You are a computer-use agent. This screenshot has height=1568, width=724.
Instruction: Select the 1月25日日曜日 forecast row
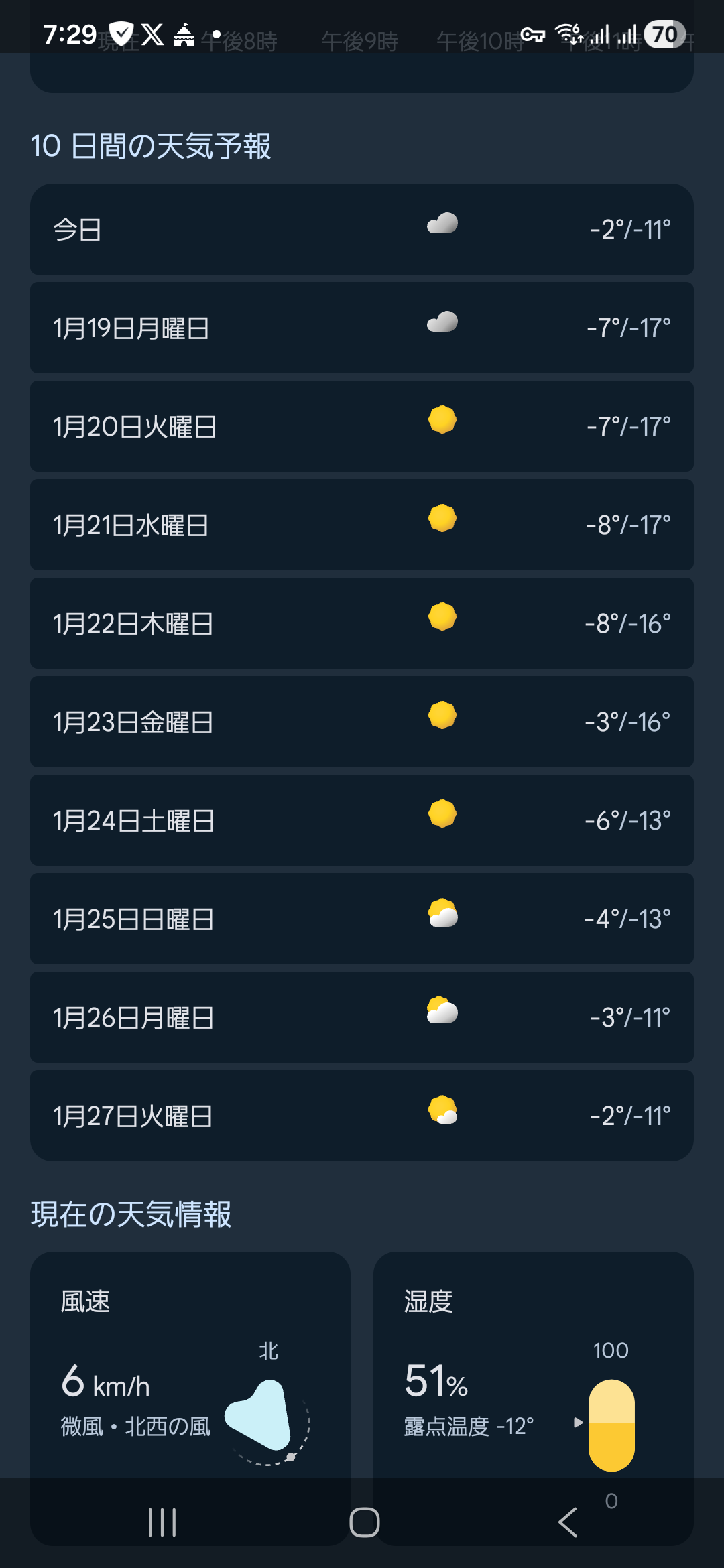point(362,919)
